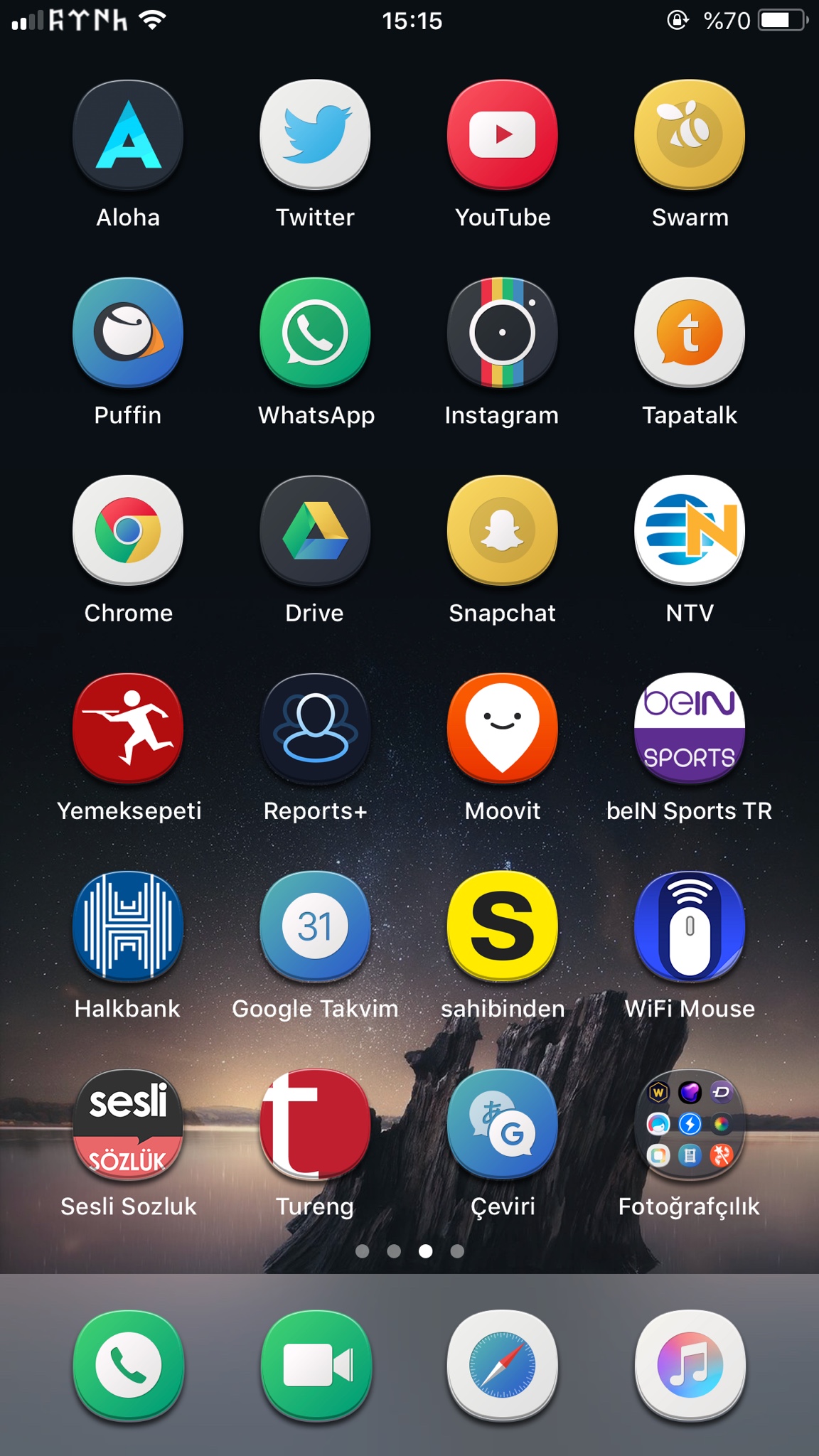Launch Snapchat
The height and width of the screenshot is (1456, 819).
503,530
